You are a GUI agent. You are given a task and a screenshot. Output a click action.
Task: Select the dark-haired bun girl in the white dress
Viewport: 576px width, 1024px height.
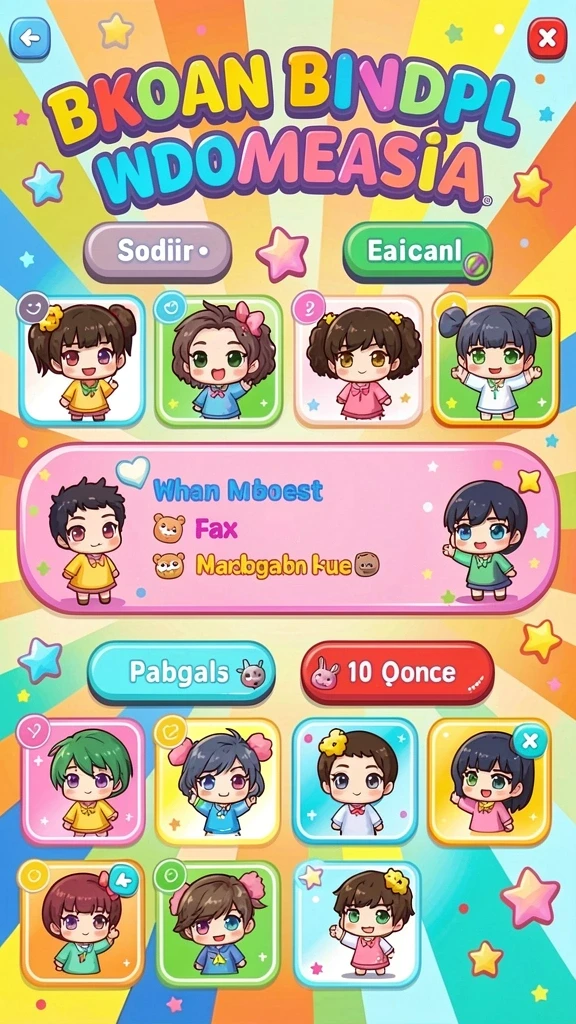tap(496, 360)
